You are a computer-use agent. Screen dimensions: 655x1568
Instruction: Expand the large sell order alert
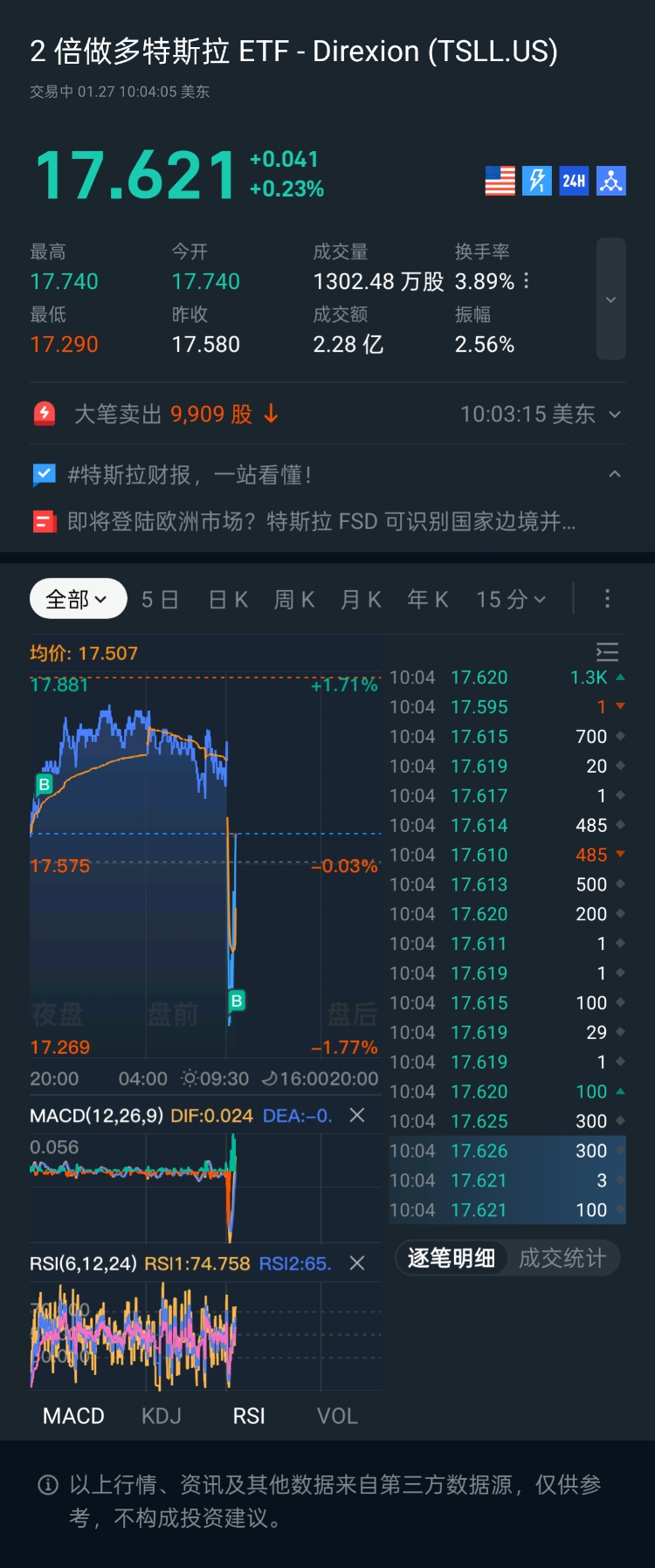pyautogui.click(x=615, y=414)
